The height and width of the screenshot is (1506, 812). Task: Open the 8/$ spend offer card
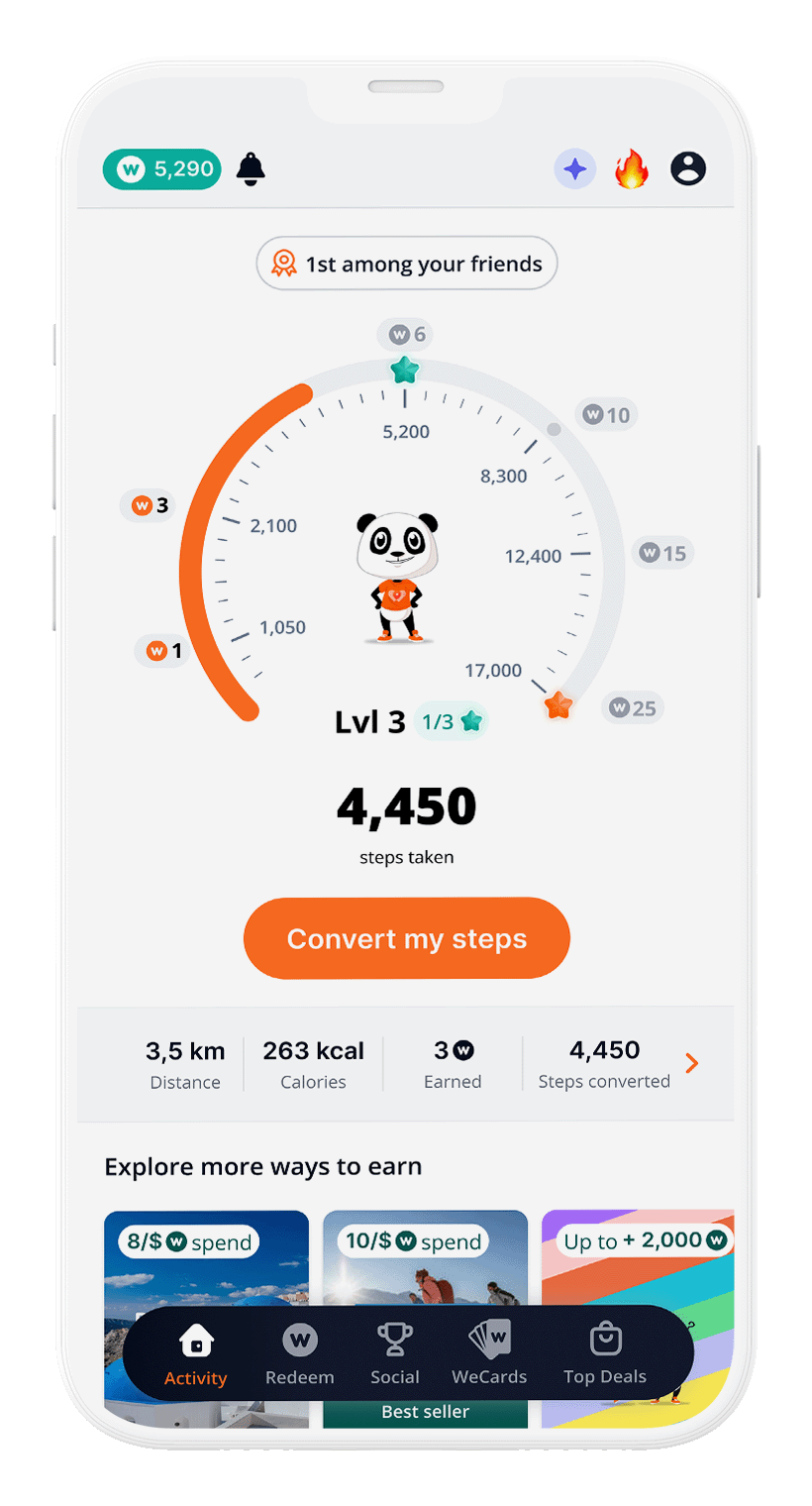[206, 1263]
